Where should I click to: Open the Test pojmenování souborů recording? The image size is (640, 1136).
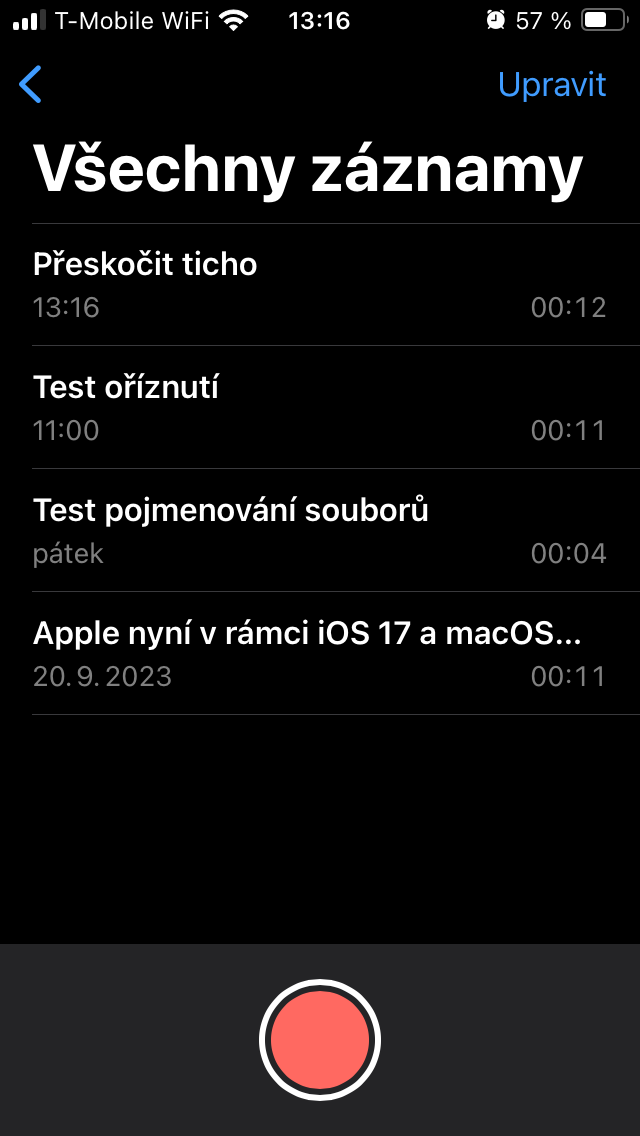click(x=320, y=531)
